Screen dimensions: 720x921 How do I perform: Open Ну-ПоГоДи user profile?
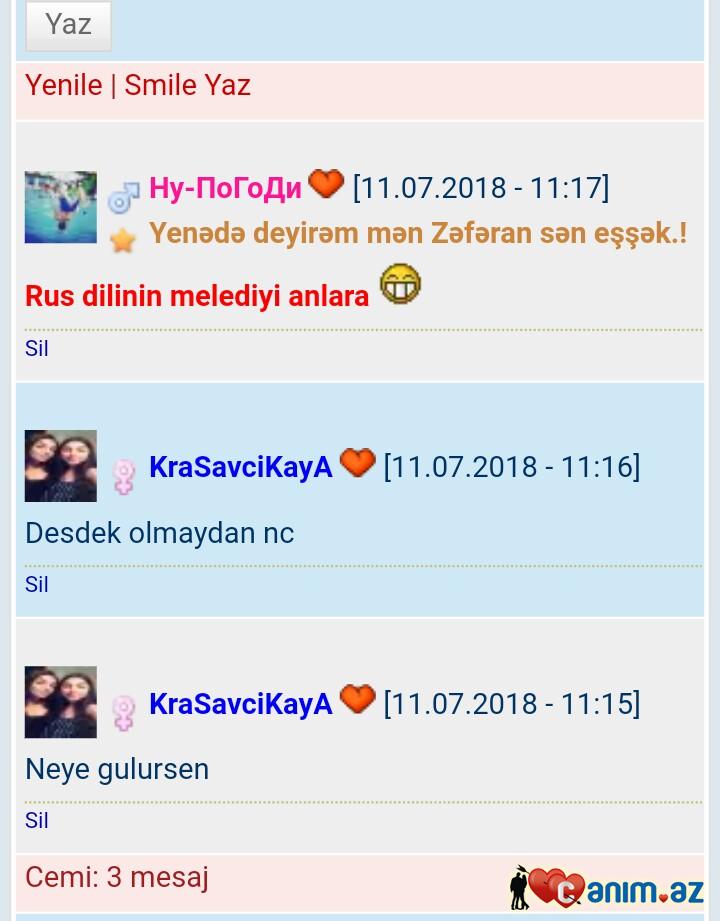[225, 187]
